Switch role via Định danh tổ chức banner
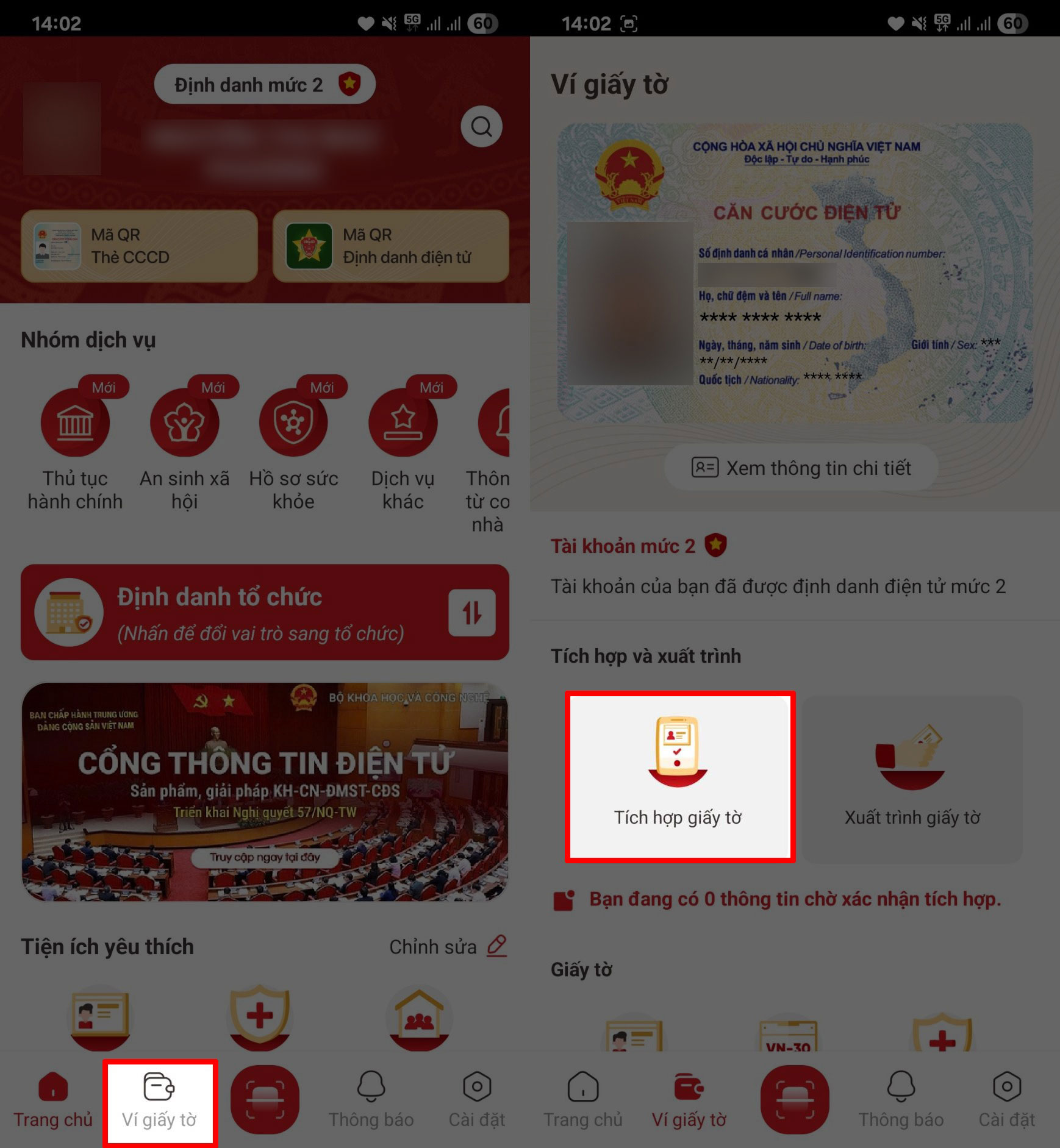Viewport: 1060px width, 1148px height. click(265, 613)
